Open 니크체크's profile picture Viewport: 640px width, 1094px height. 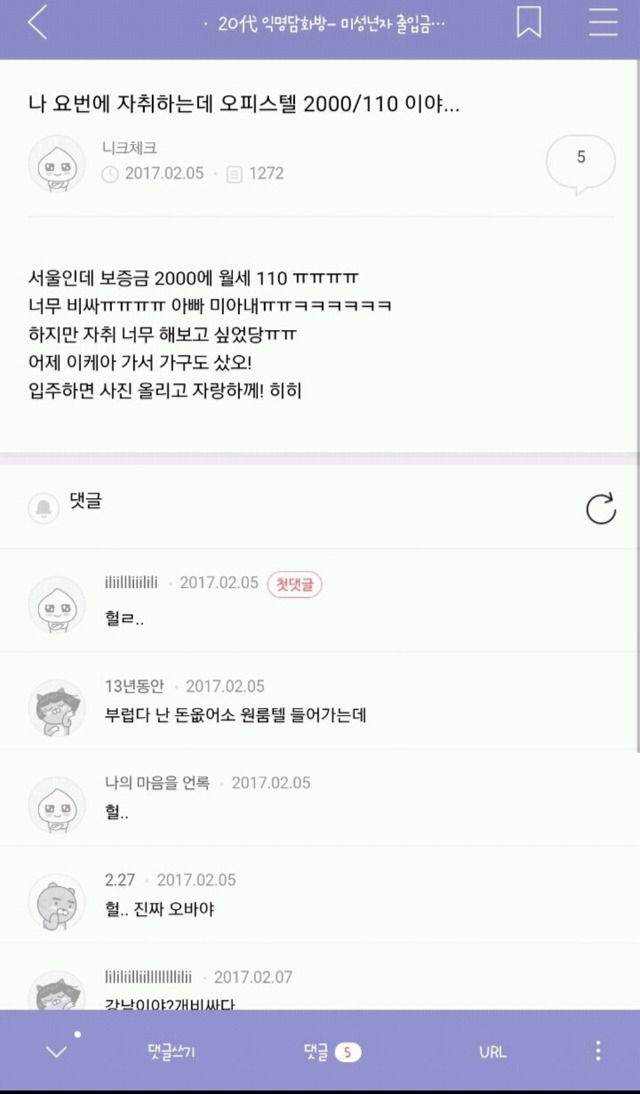tap(57, 162)
